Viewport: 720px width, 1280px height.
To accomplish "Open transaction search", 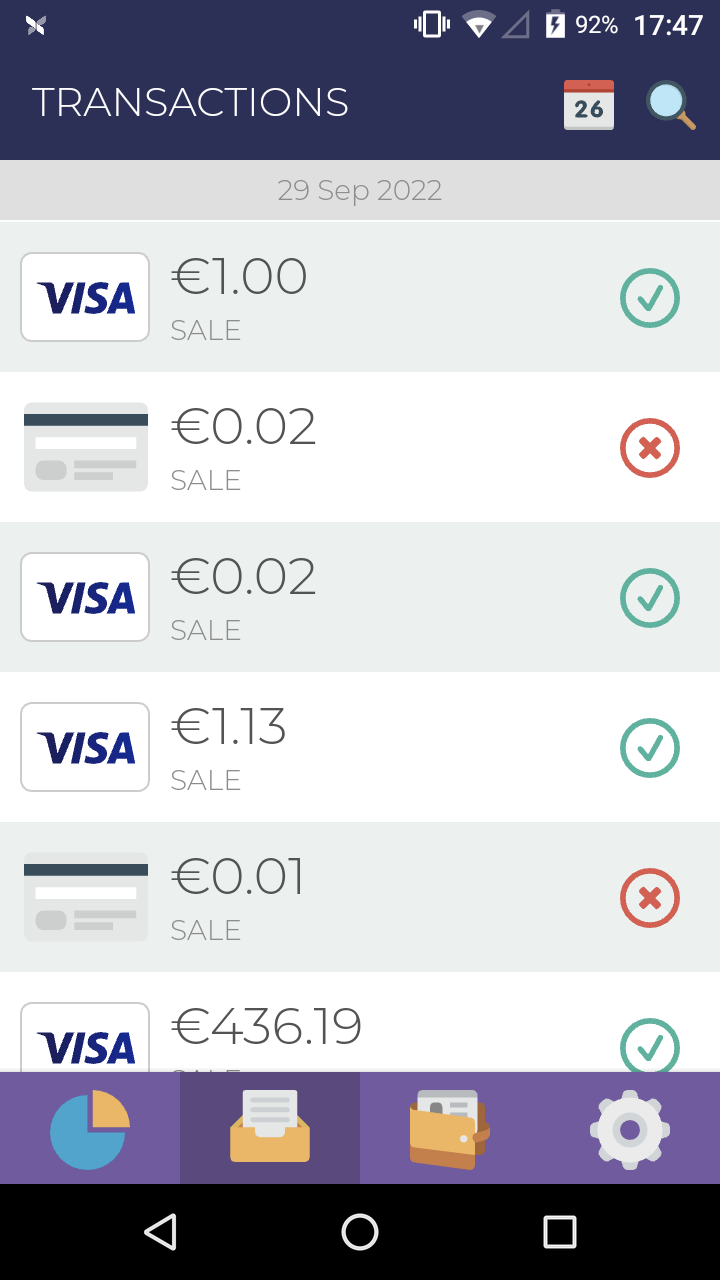I will [x=668, y=104].
